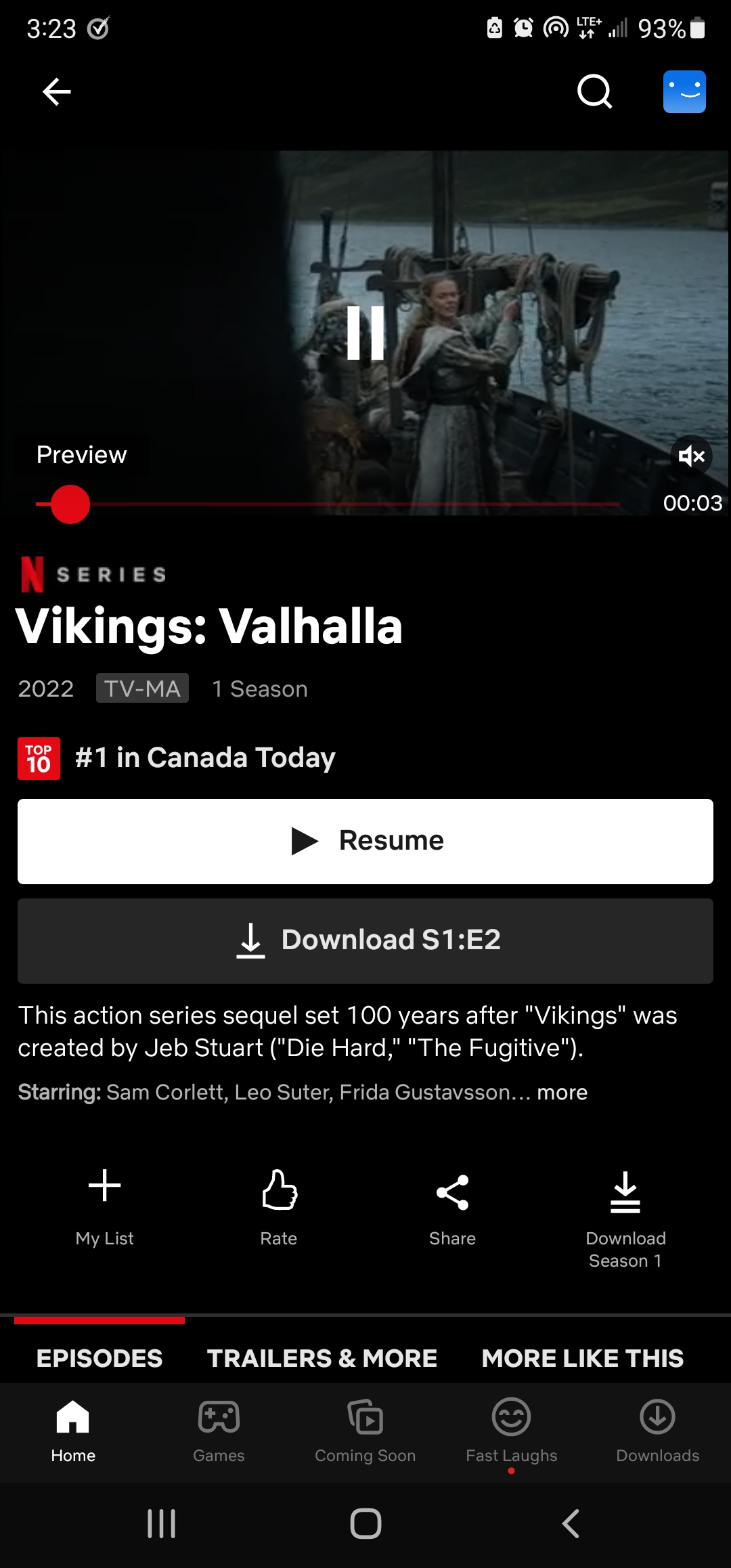The image size is (731, 1568).
Task: Open the profile avatar
Action: (x=684, y=92)
